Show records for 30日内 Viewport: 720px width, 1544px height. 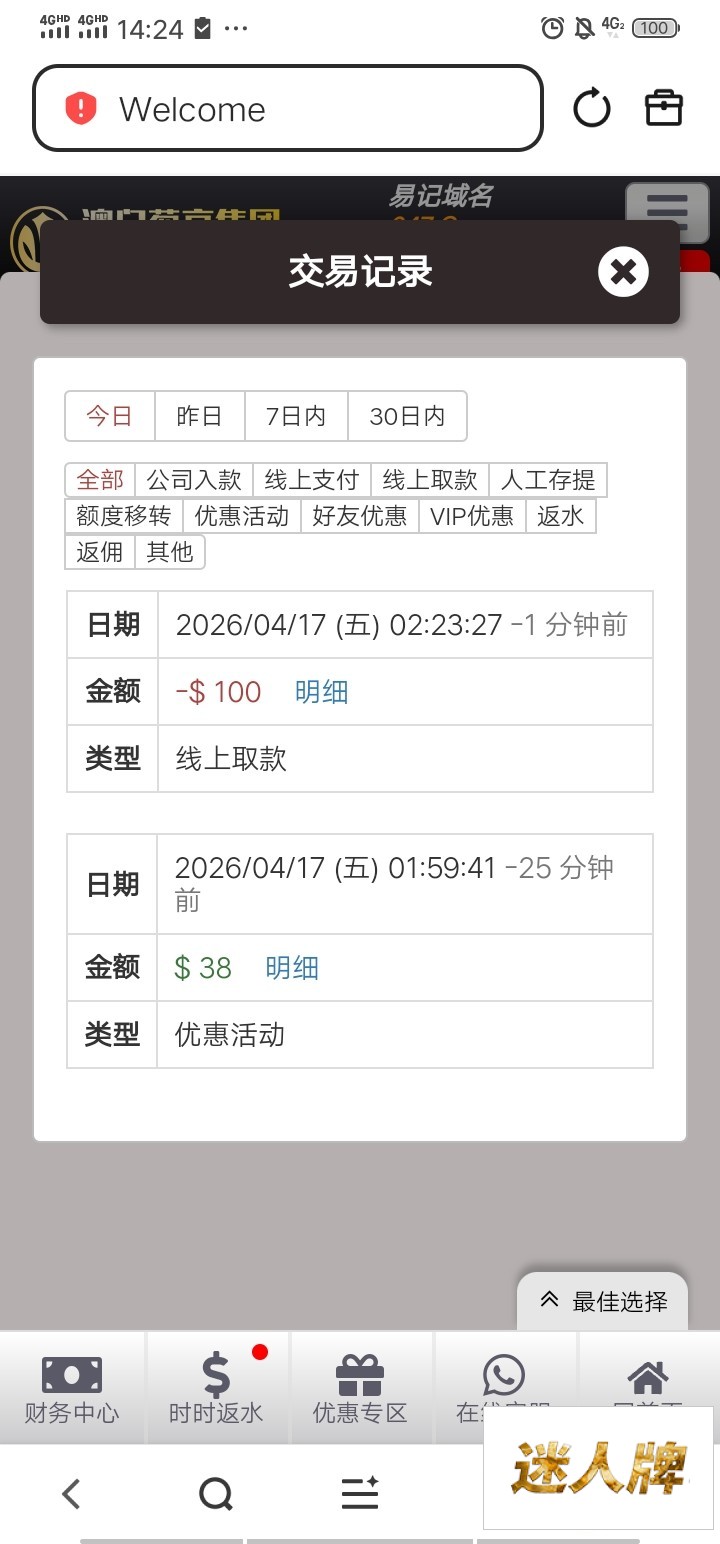(406, 416)
